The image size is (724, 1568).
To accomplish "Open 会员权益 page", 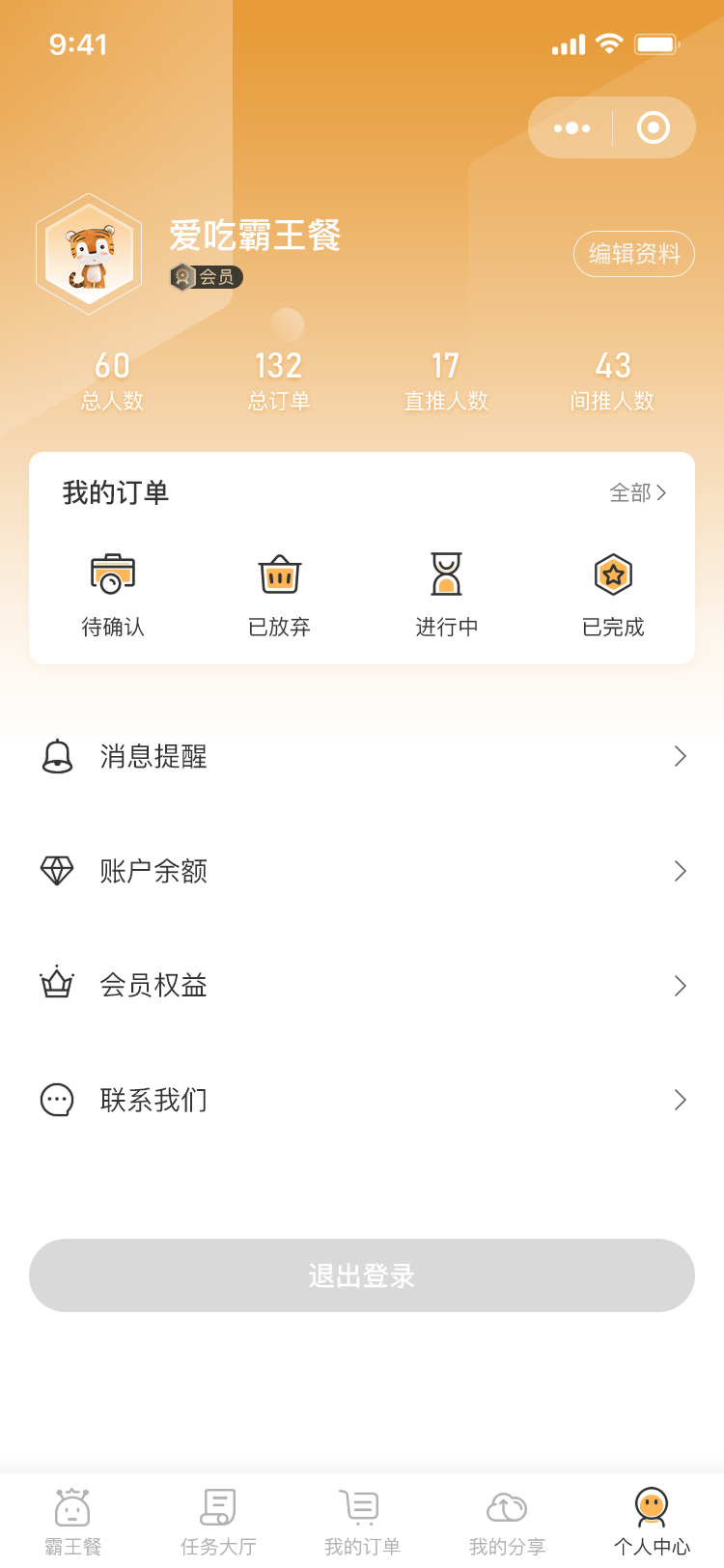I will [x=362, y=985].
